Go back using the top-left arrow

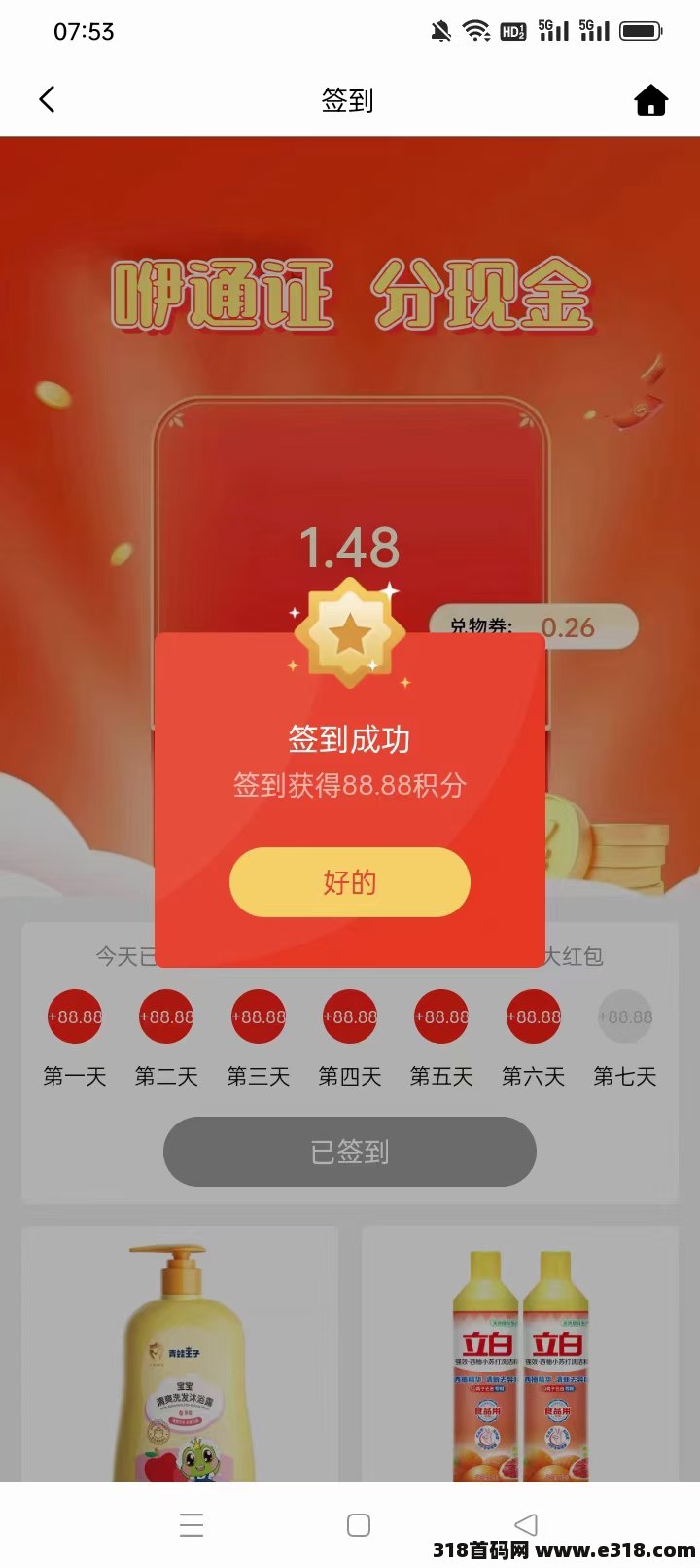point(47,99)
